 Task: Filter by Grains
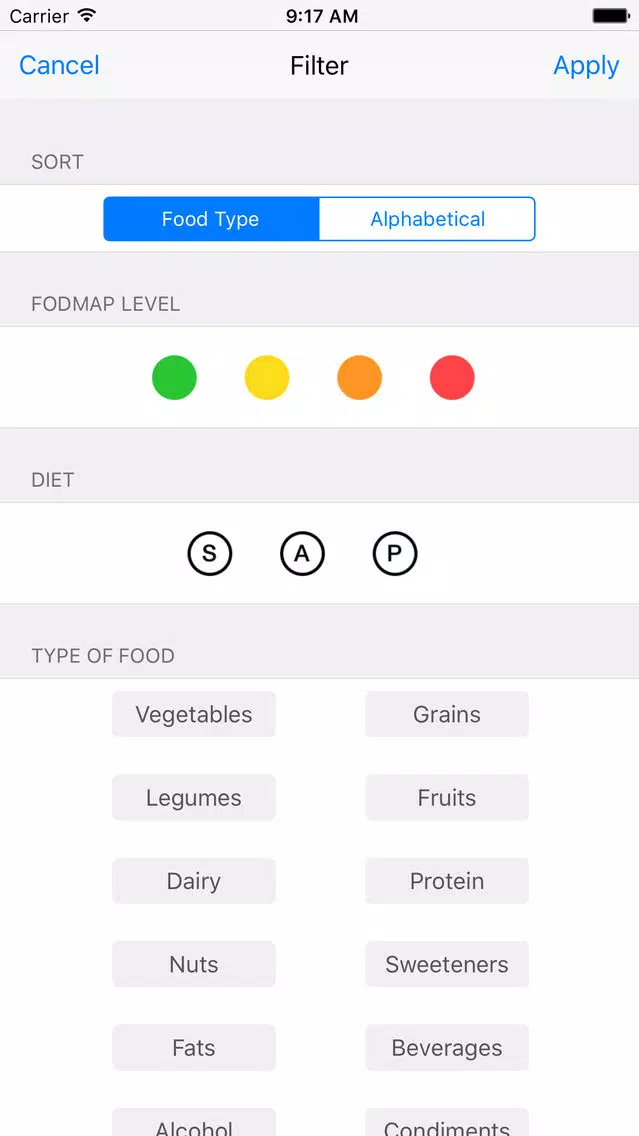(447, 714)
